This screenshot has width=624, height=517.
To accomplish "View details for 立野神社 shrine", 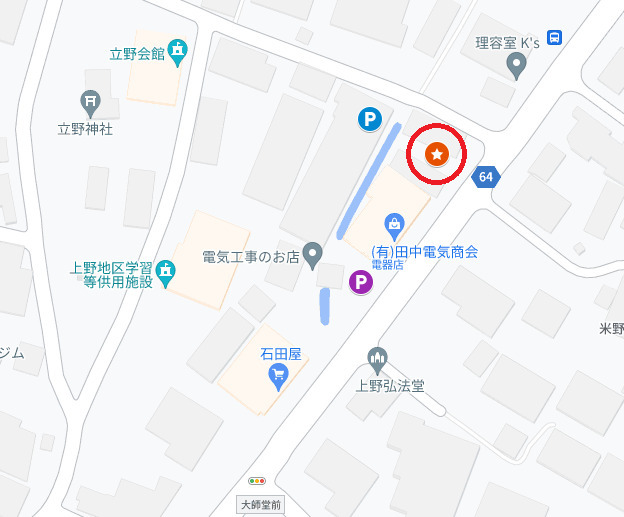I will pos(90,101).
